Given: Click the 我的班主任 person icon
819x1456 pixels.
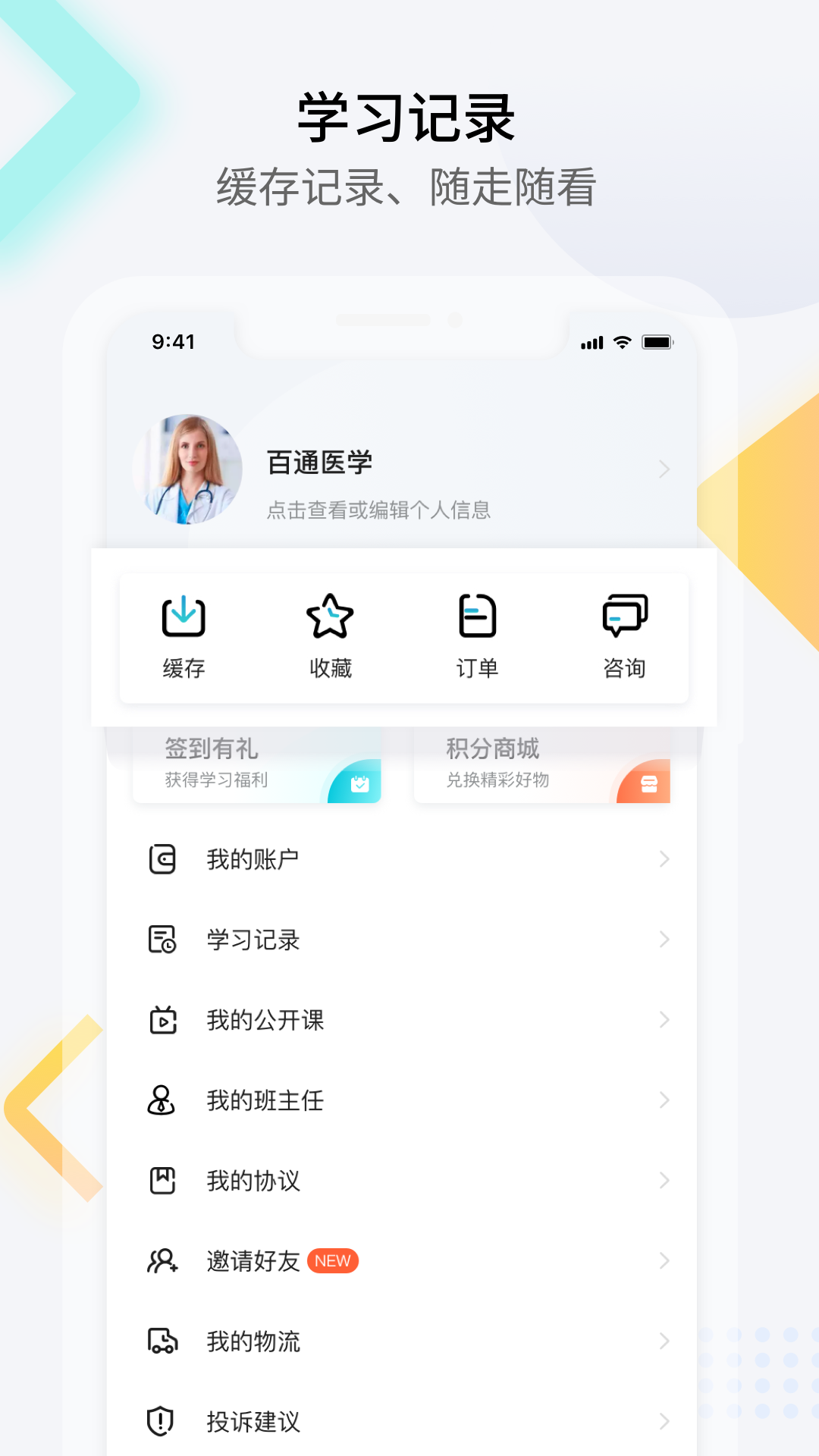Looking at the screenshot, I should point(162,1101).
